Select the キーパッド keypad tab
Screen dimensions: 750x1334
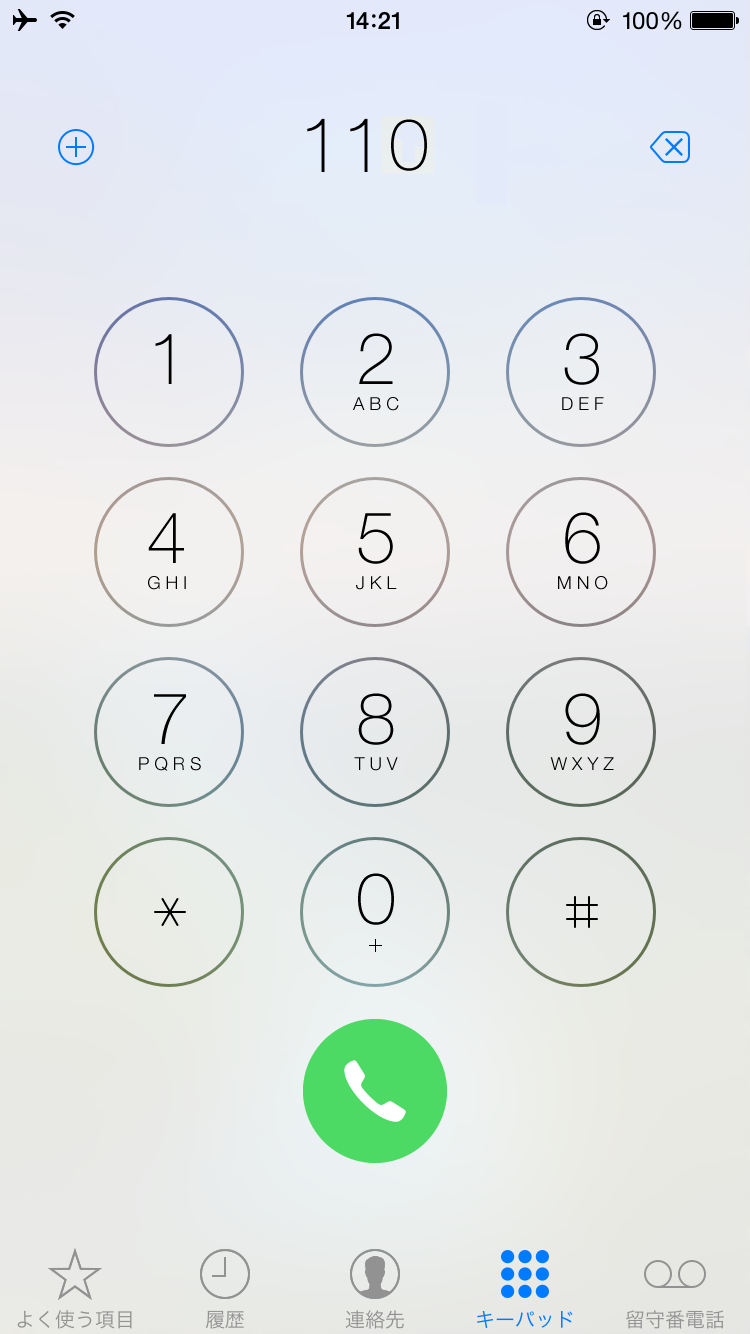coord(525,1288)
